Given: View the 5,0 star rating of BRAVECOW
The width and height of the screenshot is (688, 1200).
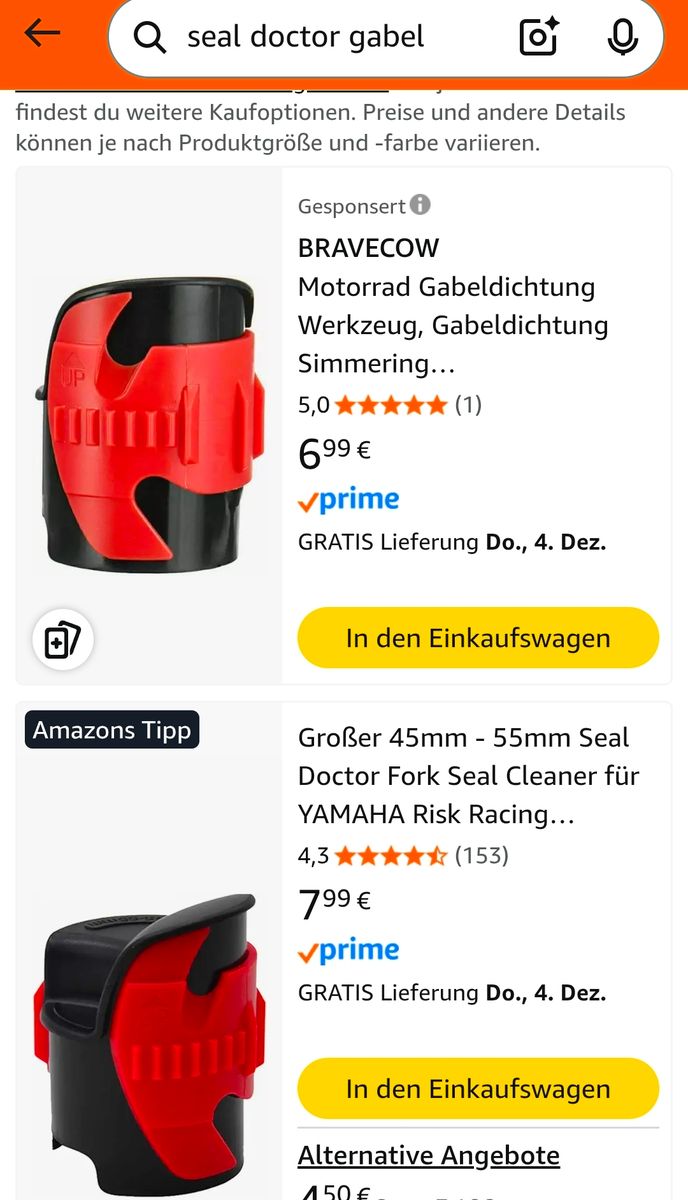Looking at the screenshot, I should (390, 405).
